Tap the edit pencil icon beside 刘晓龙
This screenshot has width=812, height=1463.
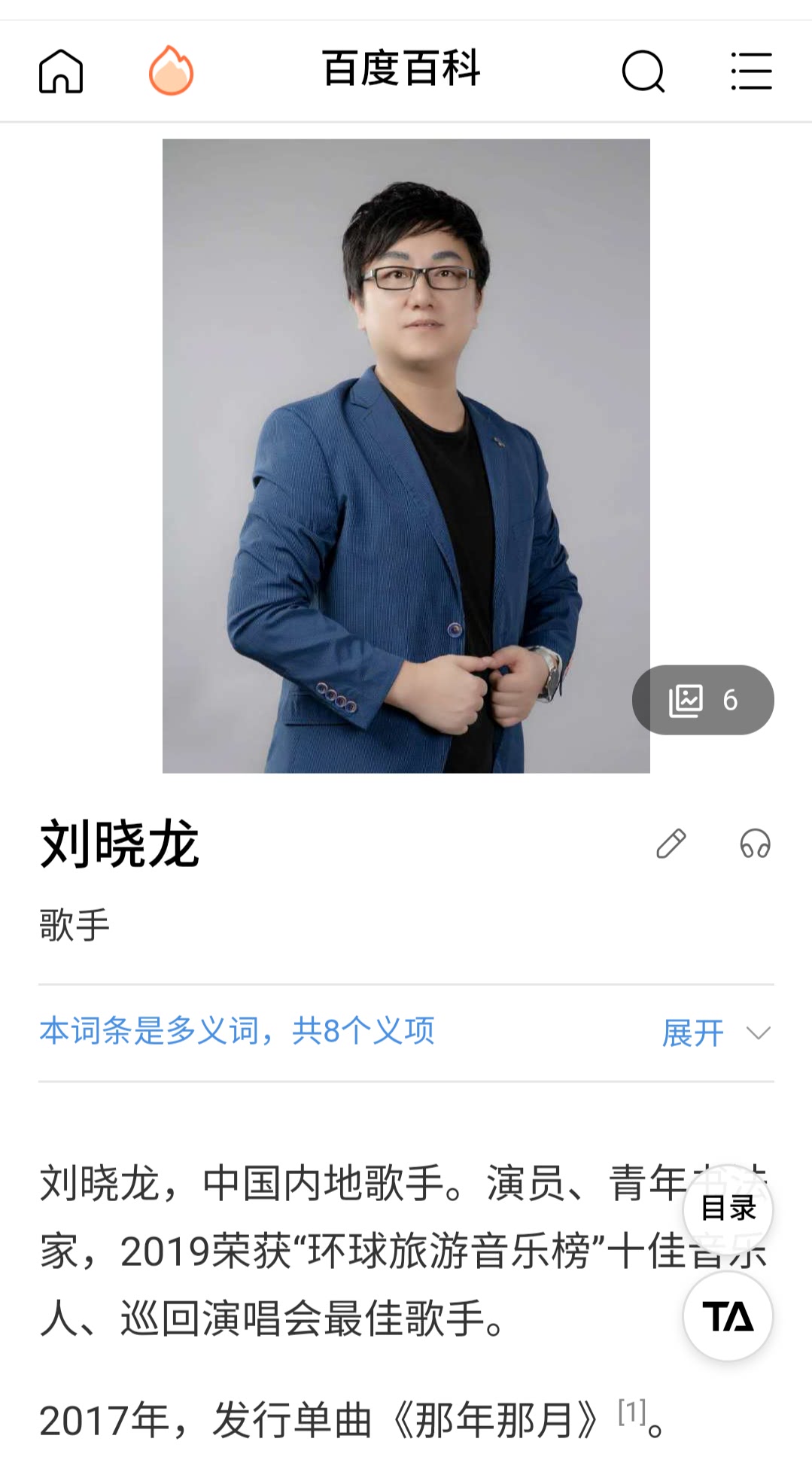tap(671, 844)
